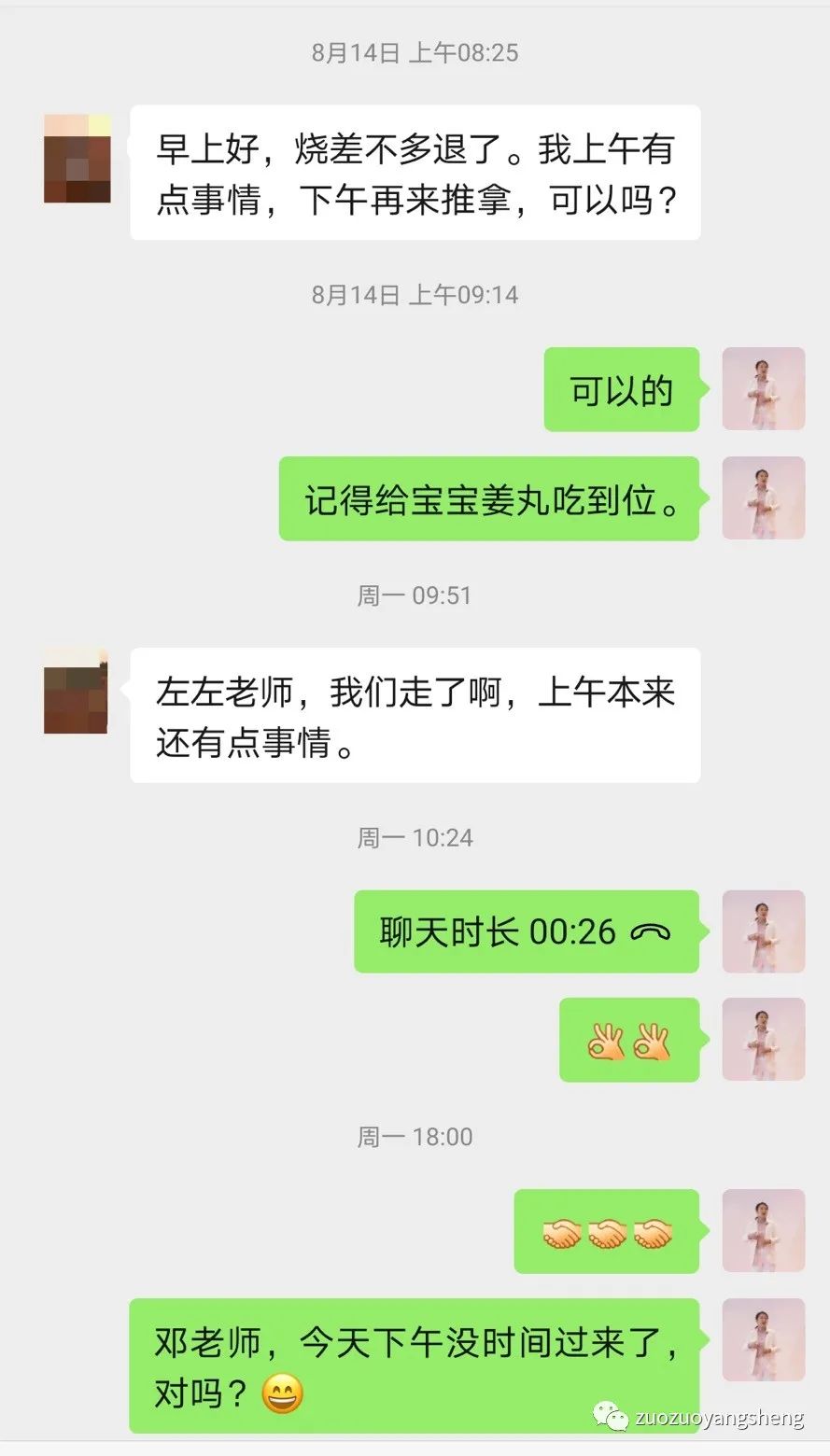The image size is (830, 1456).
Task: Click the handshake emoji message
Action: pos(605,1230)
